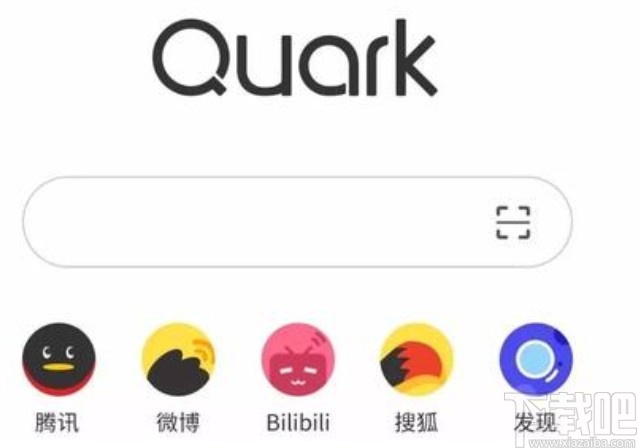Open the 搜狐 shortcut
Screen dimensions: 639x448
click(x=416, y=364)
